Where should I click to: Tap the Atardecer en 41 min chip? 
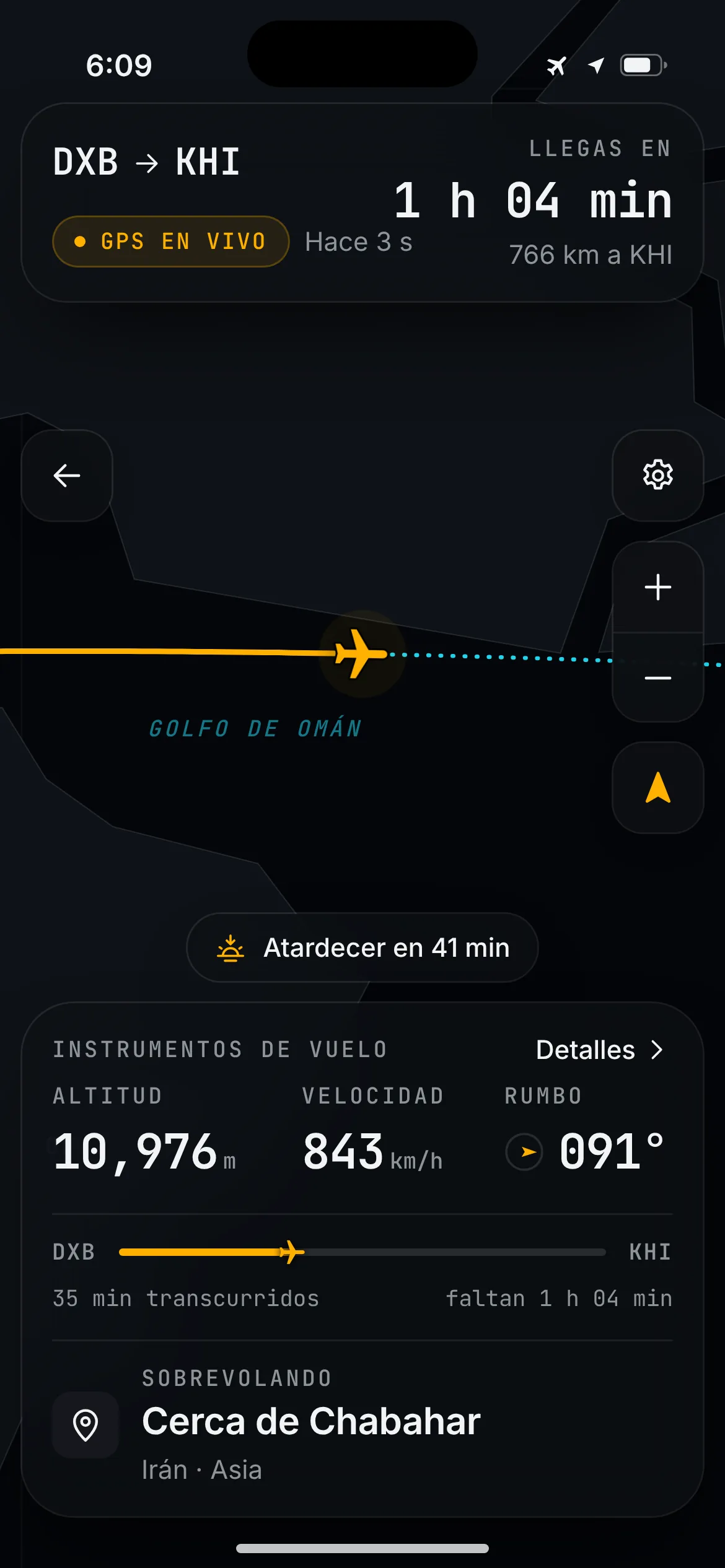tap(362, 947)
